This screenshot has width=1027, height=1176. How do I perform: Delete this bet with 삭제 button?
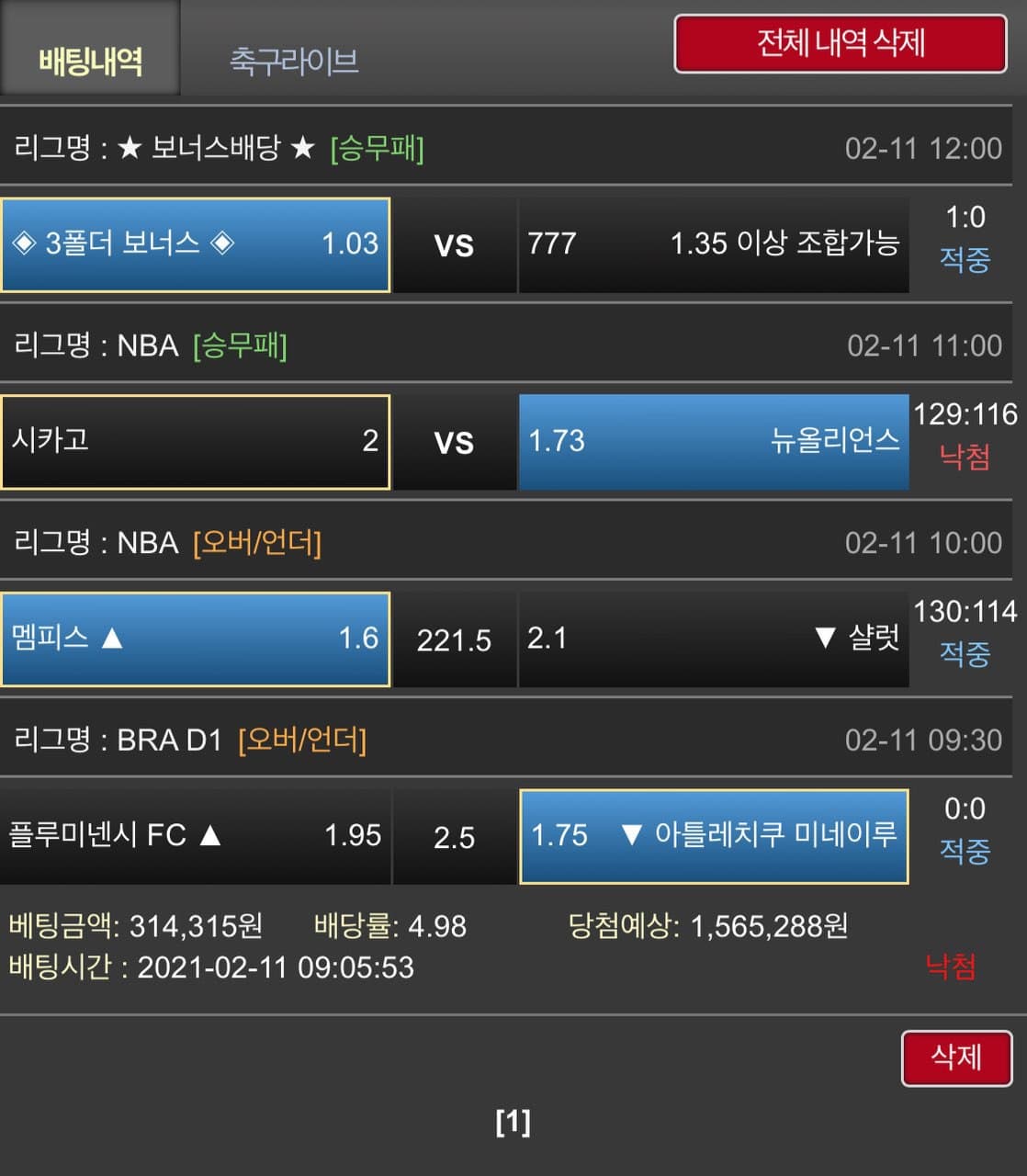tap(956, 1057)
